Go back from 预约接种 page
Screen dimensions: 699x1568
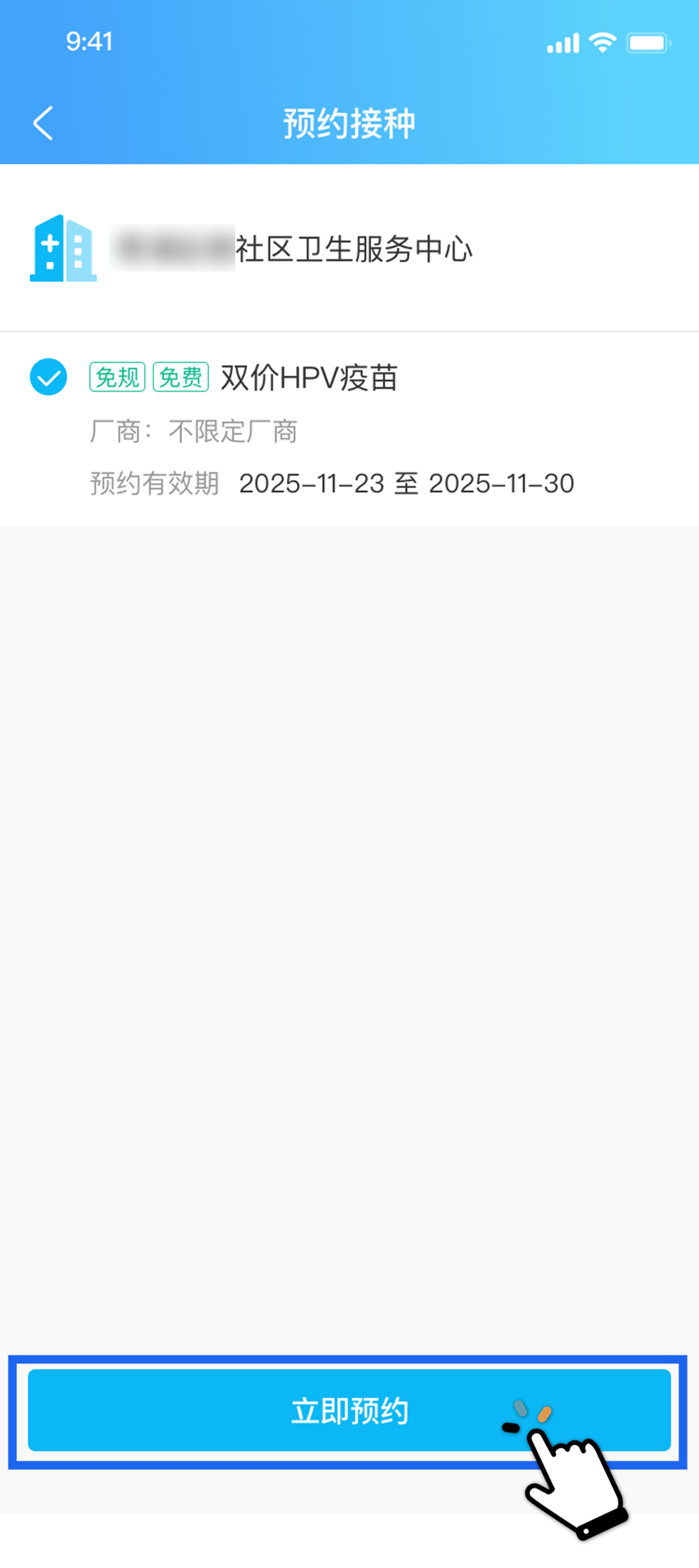(43, 123)
